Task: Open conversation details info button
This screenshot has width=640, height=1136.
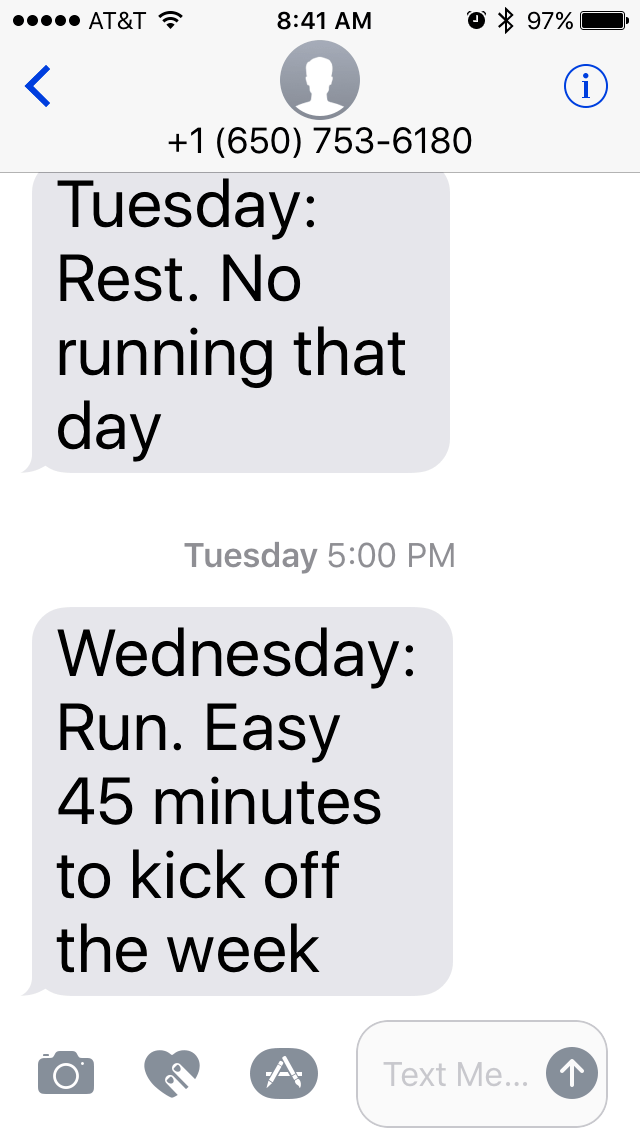Action: (586, 88)
